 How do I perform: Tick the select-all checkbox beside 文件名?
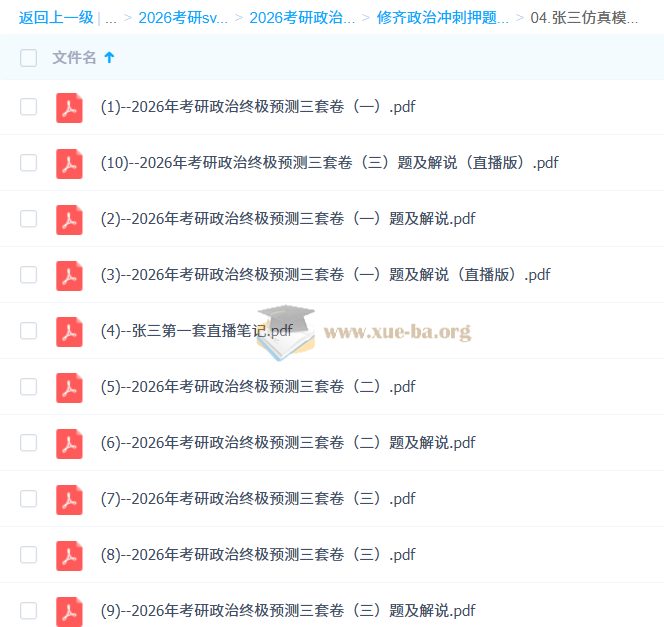point(29,58)
